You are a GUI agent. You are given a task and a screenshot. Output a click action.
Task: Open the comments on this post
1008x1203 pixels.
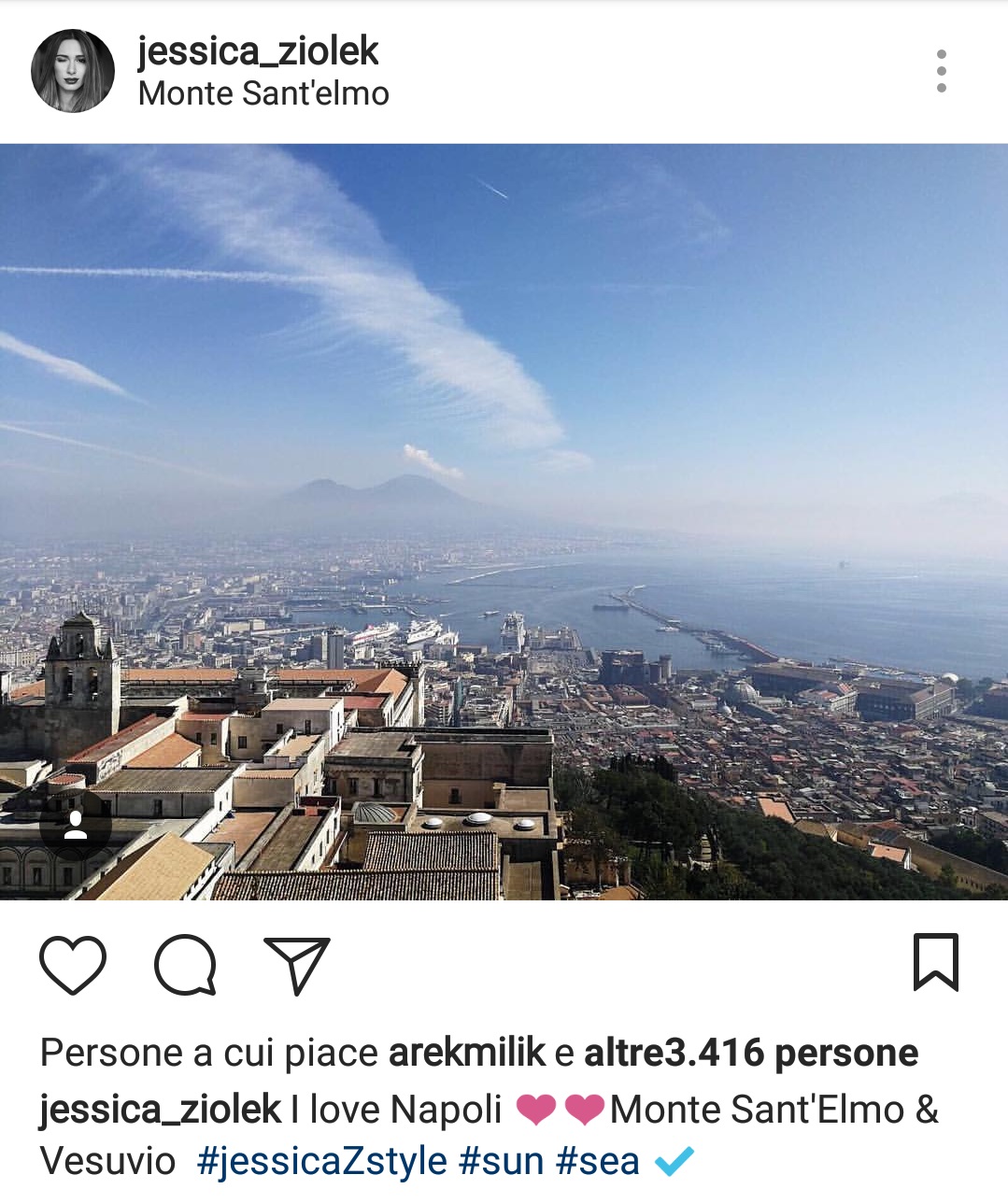pyautogui.click(x=186, y=965)
